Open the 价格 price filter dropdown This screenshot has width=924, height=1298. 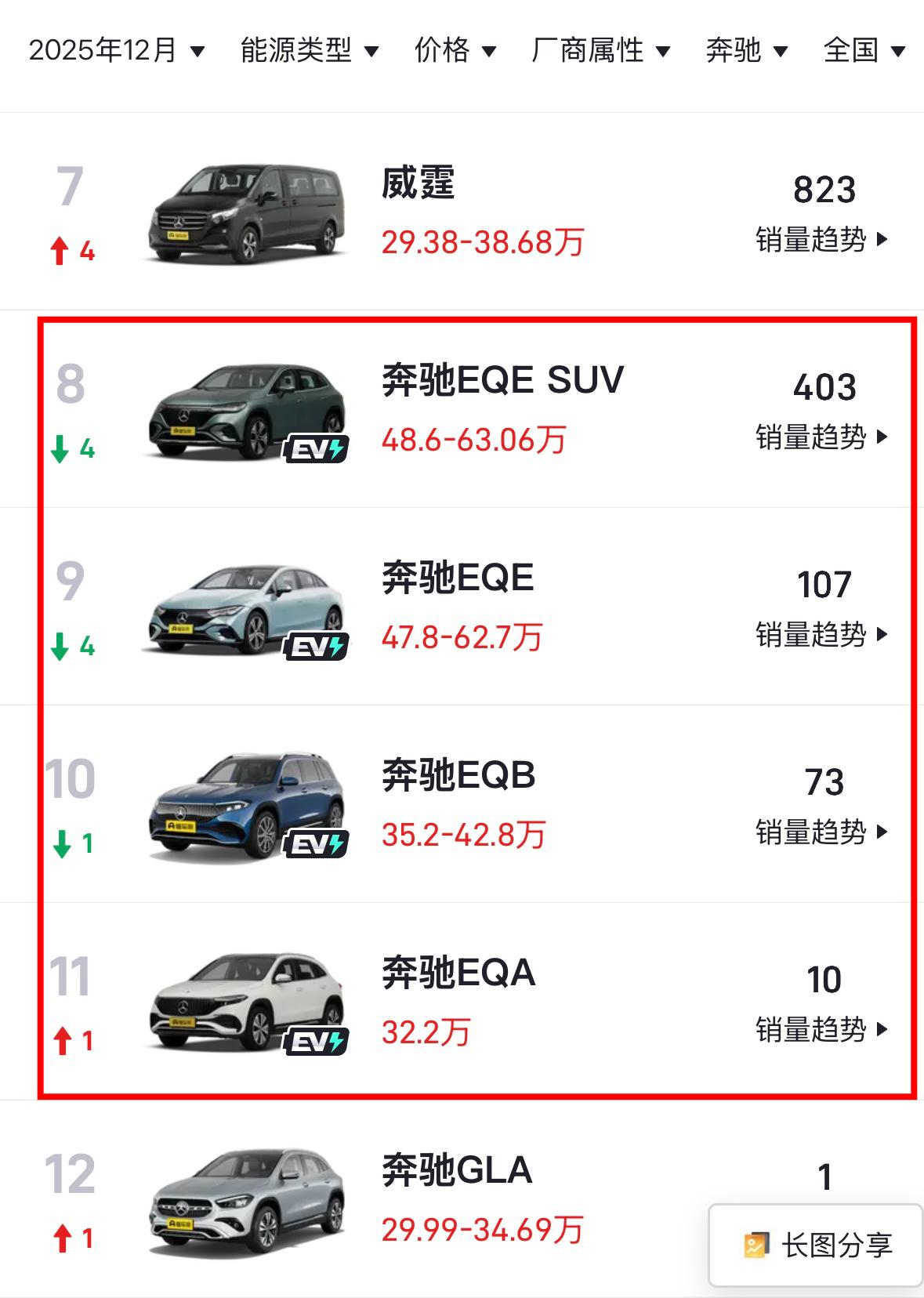[455, 49]
